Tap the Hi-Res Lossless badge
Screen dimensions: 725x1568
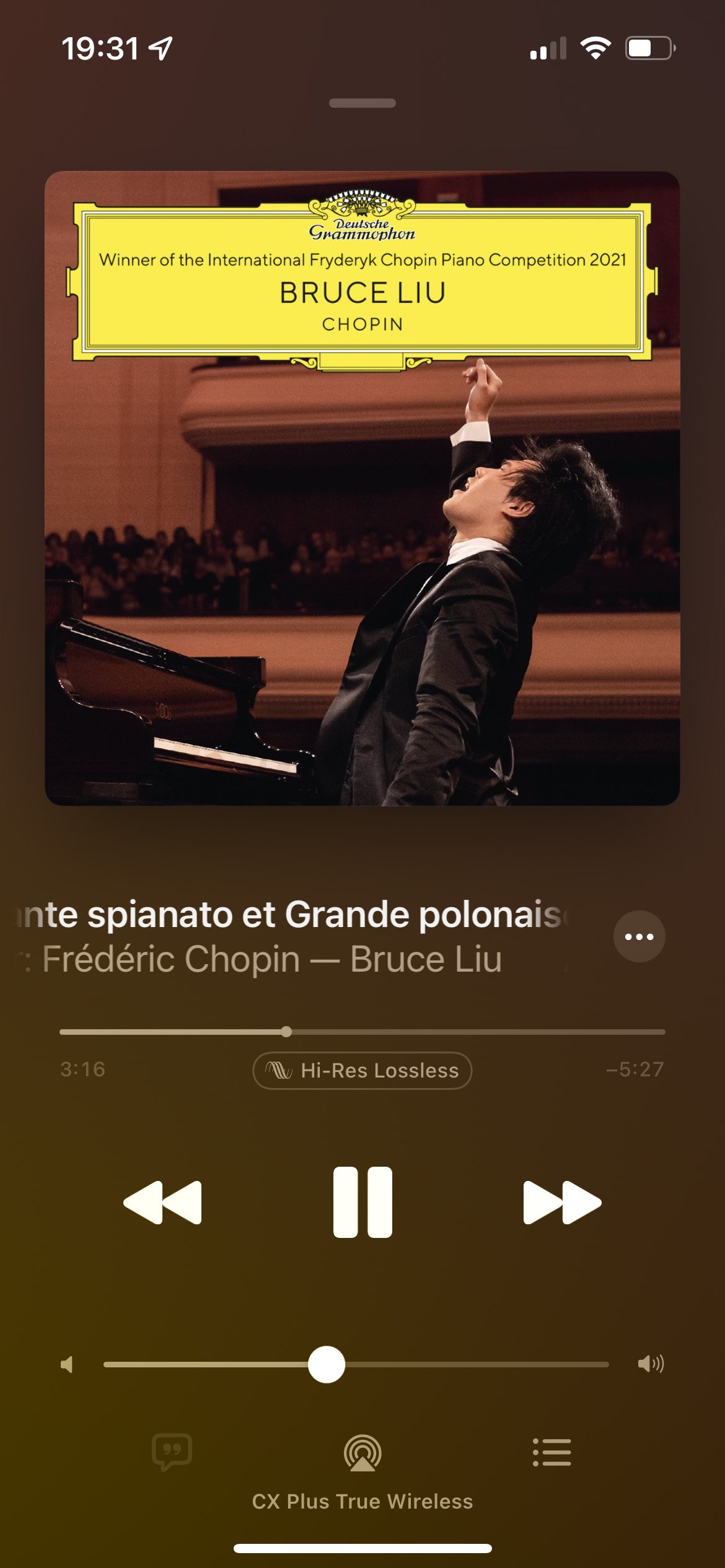pyautogui.click(x=362, y=1070)
